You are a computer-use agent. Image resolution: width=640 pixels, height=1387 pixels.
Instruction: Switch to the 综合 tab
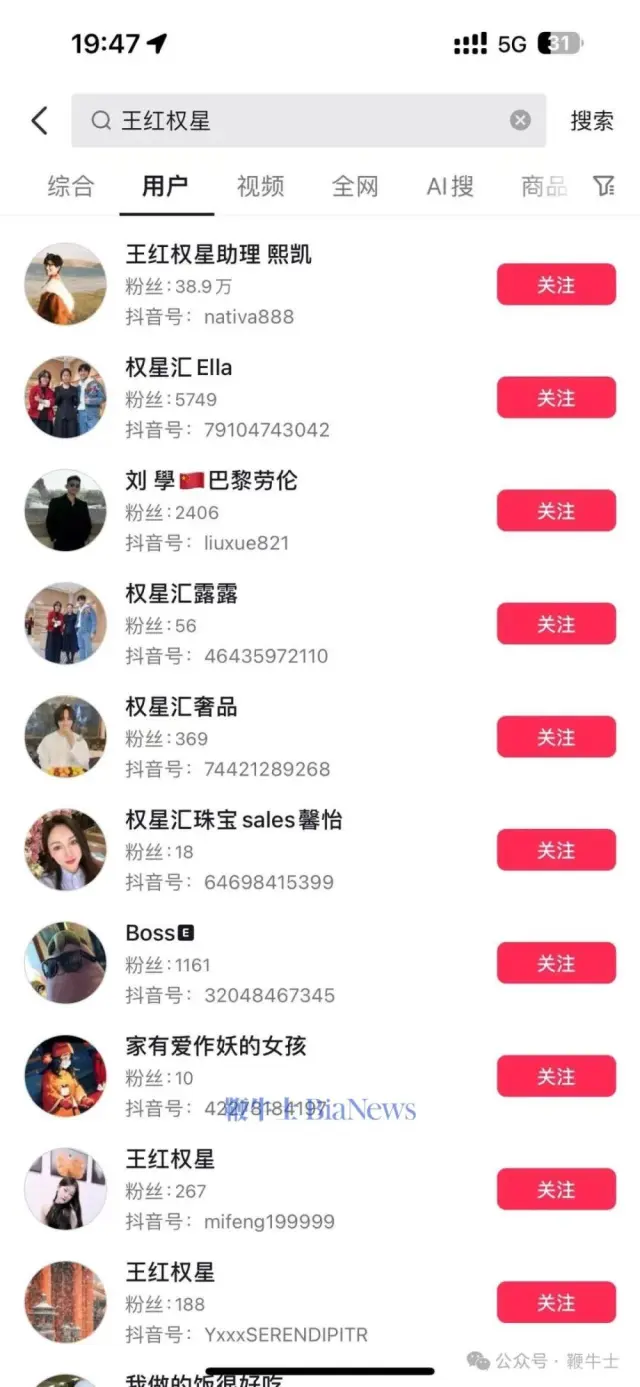(x=71, y=186)
